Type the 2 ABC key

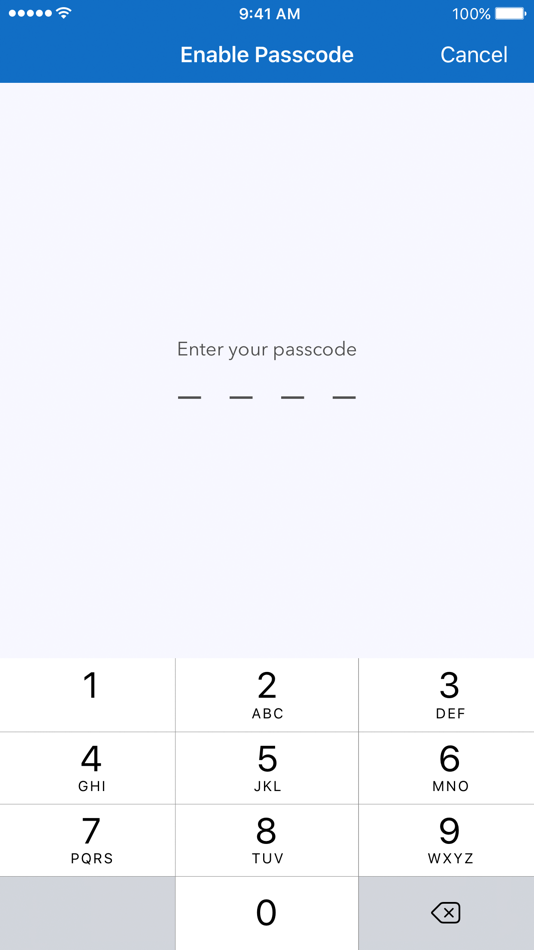267,695
